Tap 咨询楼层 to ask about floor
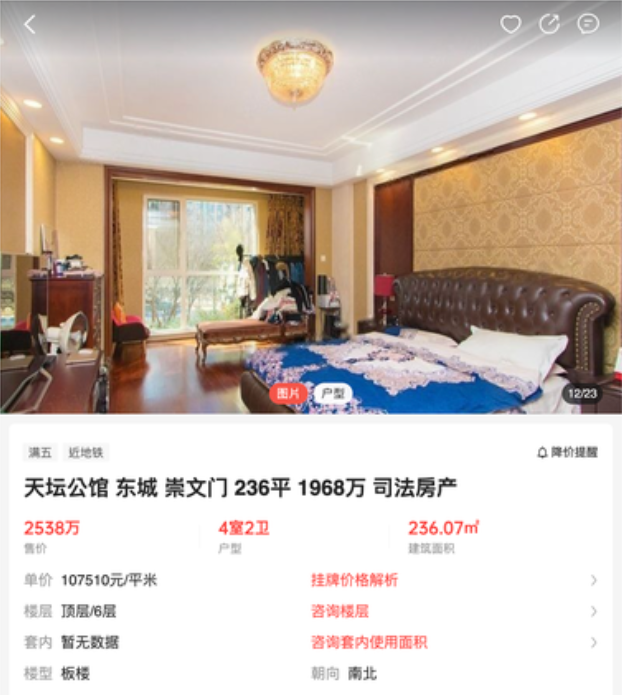 [340, 611]
